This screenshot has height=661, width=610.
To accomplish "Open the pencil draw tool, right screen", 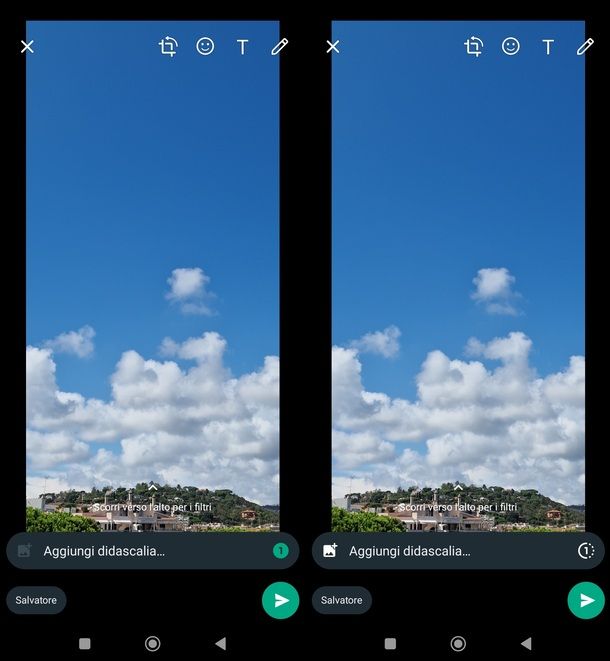I will coord(586,47).
